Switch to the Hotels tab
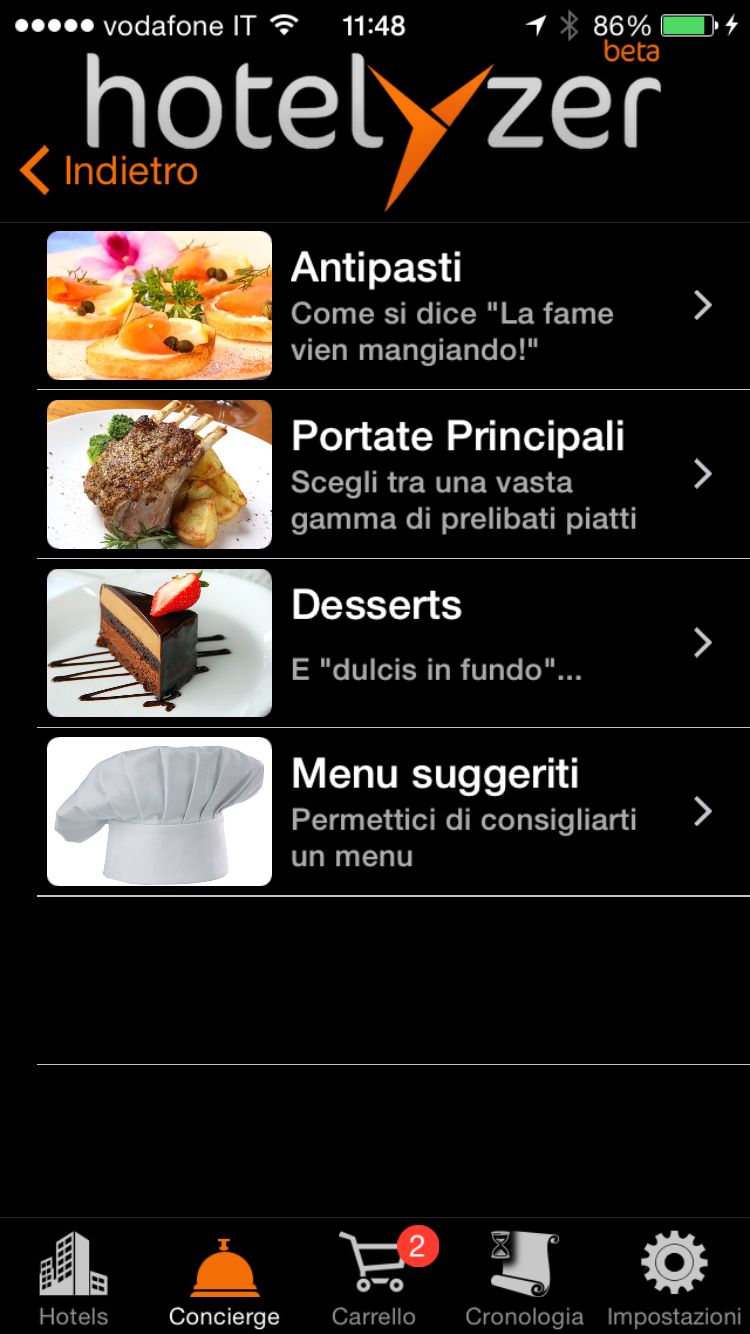750x1334 pixels. pos(73,1279)
